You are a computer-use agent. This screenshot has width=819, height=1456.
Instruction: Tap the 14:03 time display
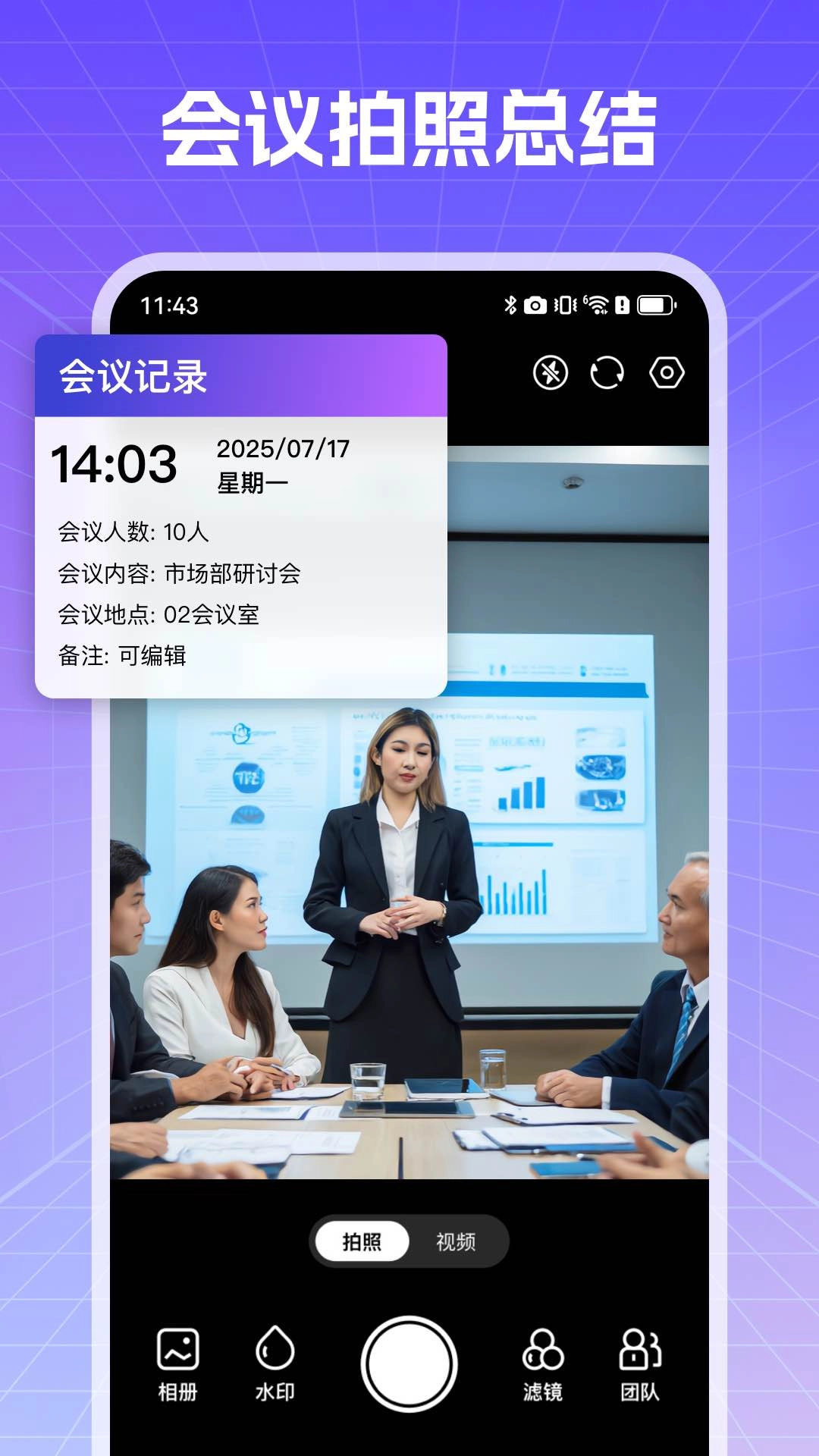(118, 463)
